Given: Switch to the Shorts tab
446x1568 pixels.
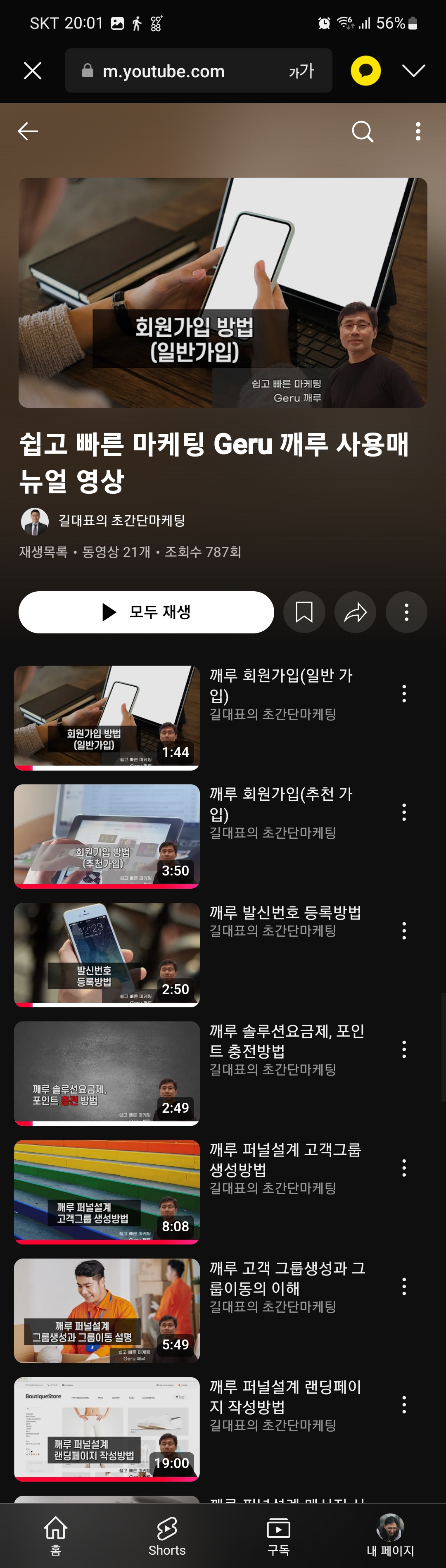Looking at the screenshot, I should pos(167,1535).
